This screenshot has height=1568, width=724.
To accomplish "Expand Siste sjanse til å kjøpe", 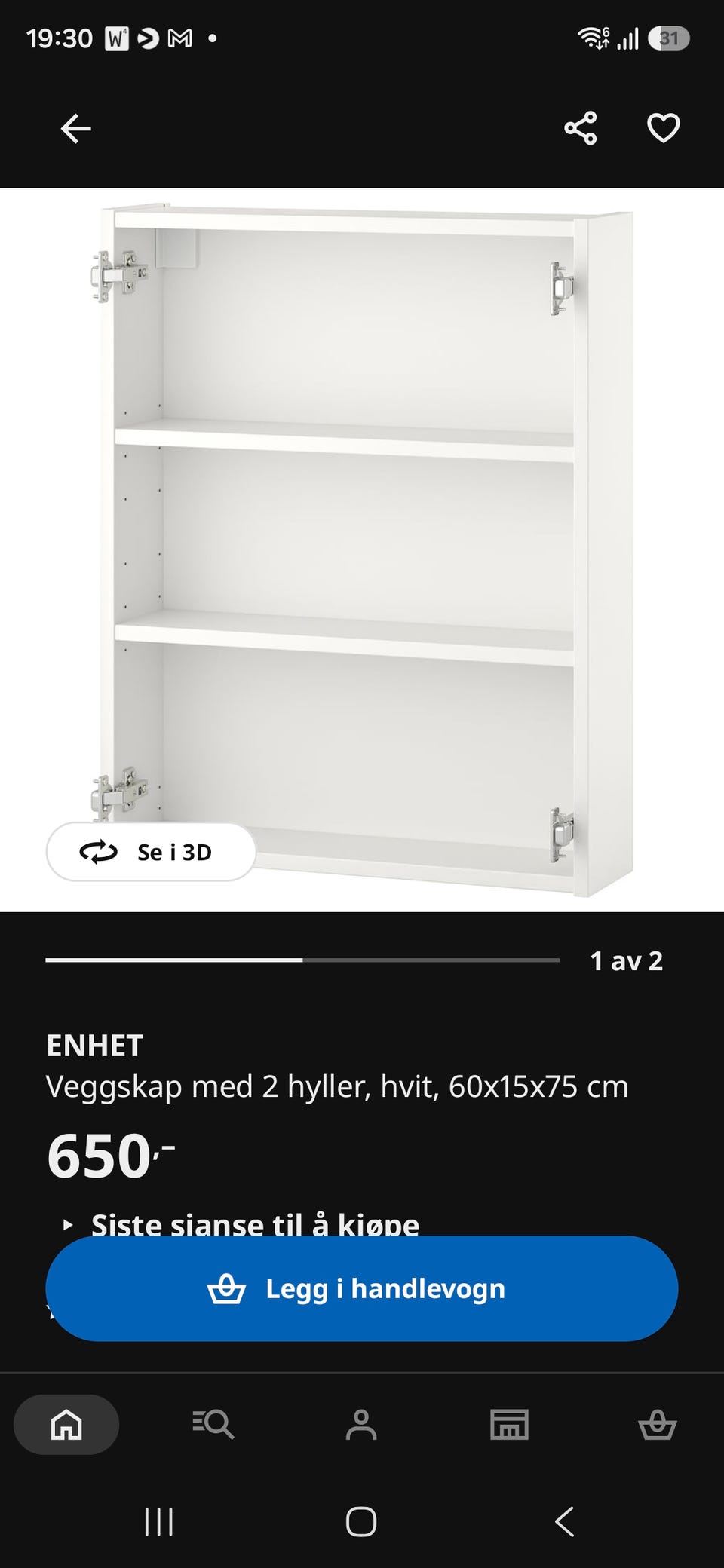I will click(241, 1223).
